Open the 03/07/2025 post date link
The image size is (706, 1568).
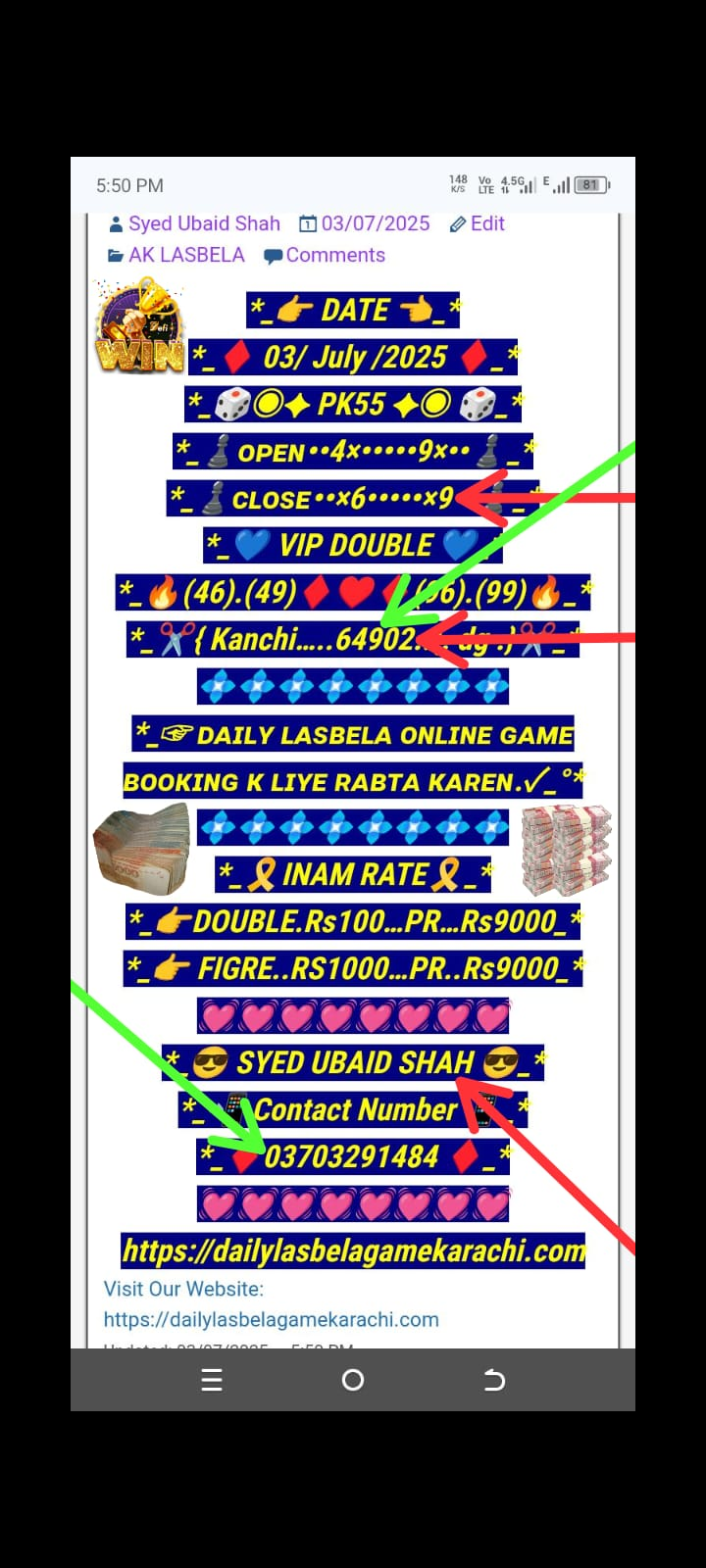pyautogui.click(x=375, y=223)
